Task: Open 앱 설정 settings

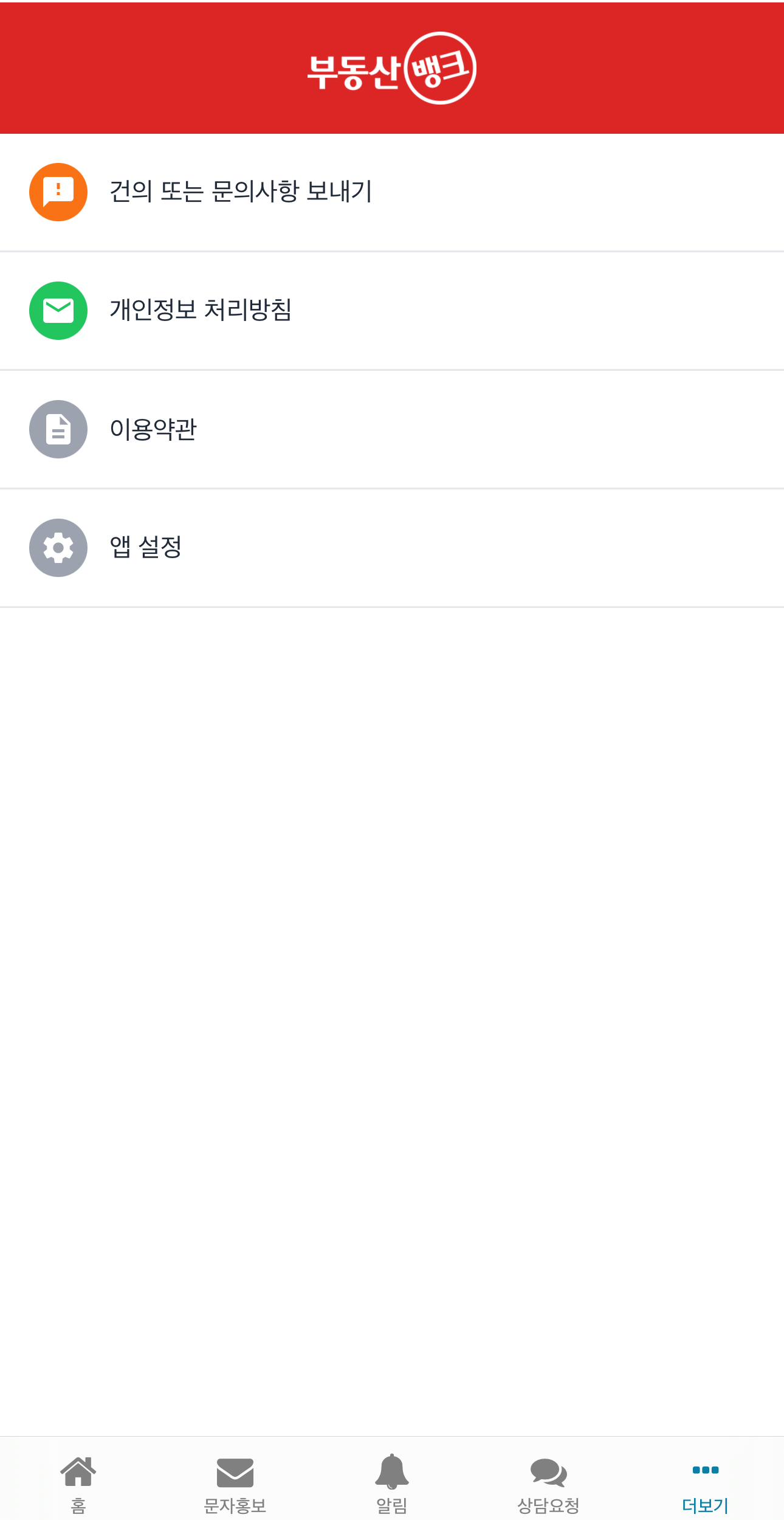Action: [146, 548]
